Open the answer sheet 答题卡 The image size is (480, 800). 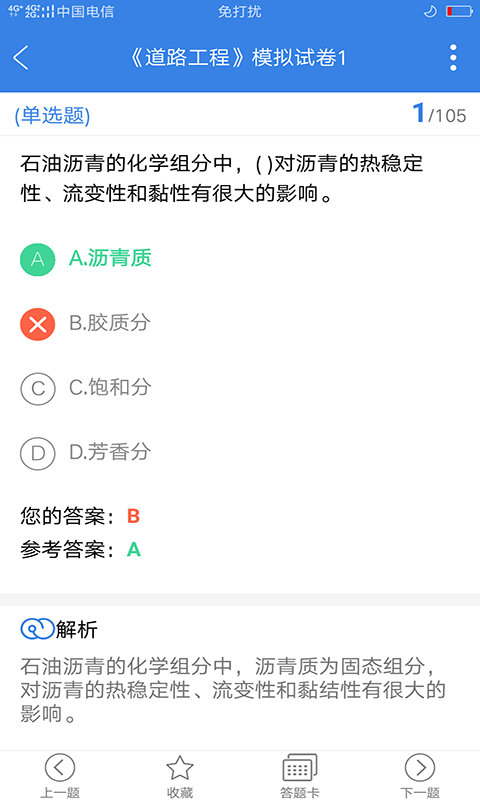pyautogui.click(x=299, y=776)
